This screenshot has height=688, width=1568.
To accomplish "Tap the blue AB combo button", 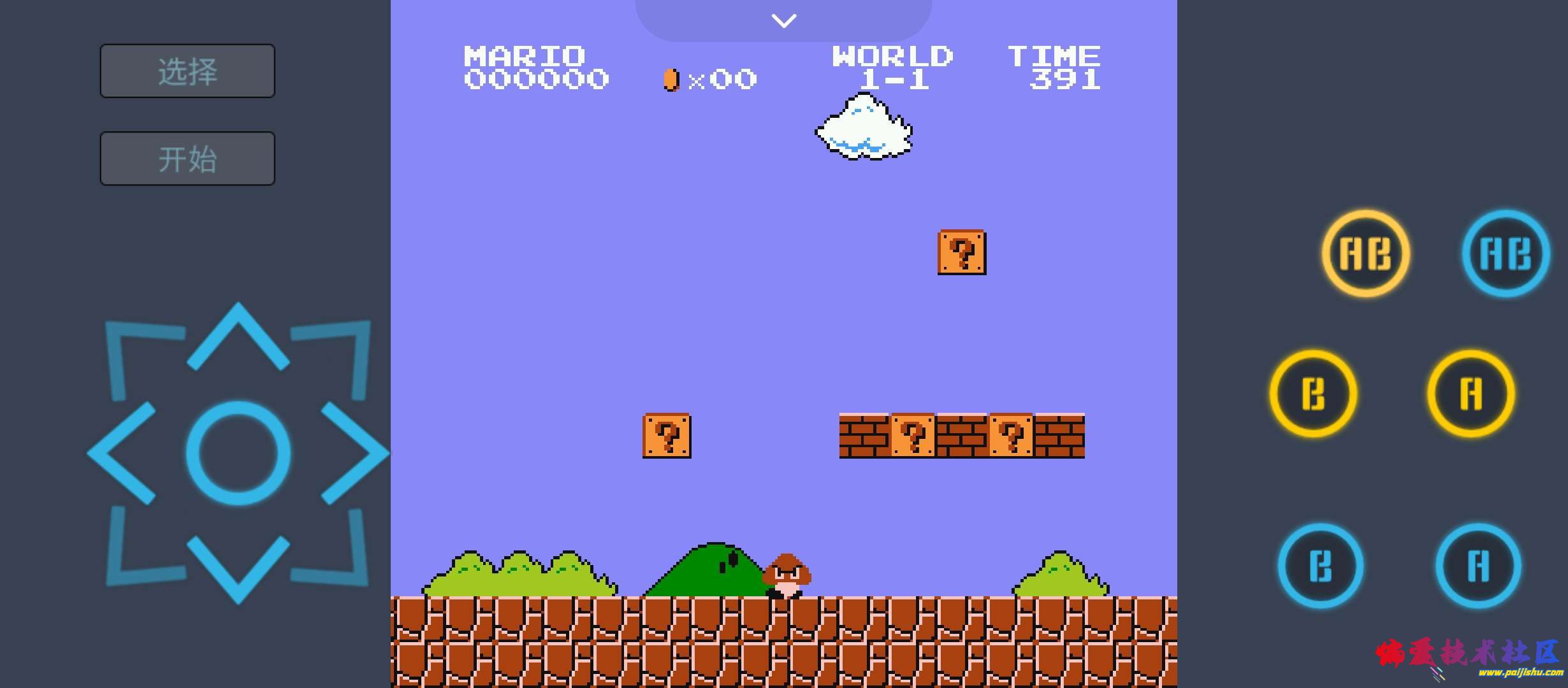I will point(1506,254).
